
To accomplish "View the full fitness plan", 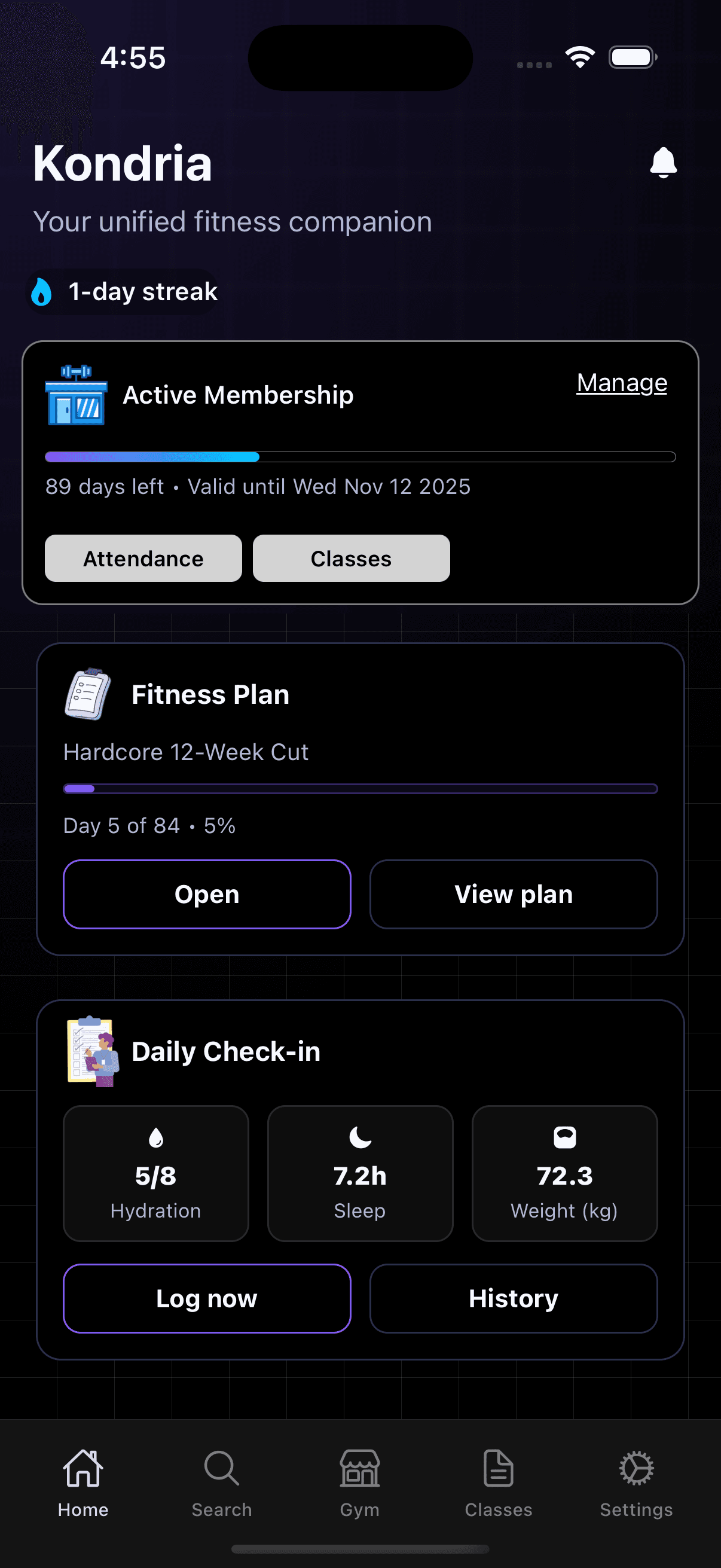I will (514, 893).
